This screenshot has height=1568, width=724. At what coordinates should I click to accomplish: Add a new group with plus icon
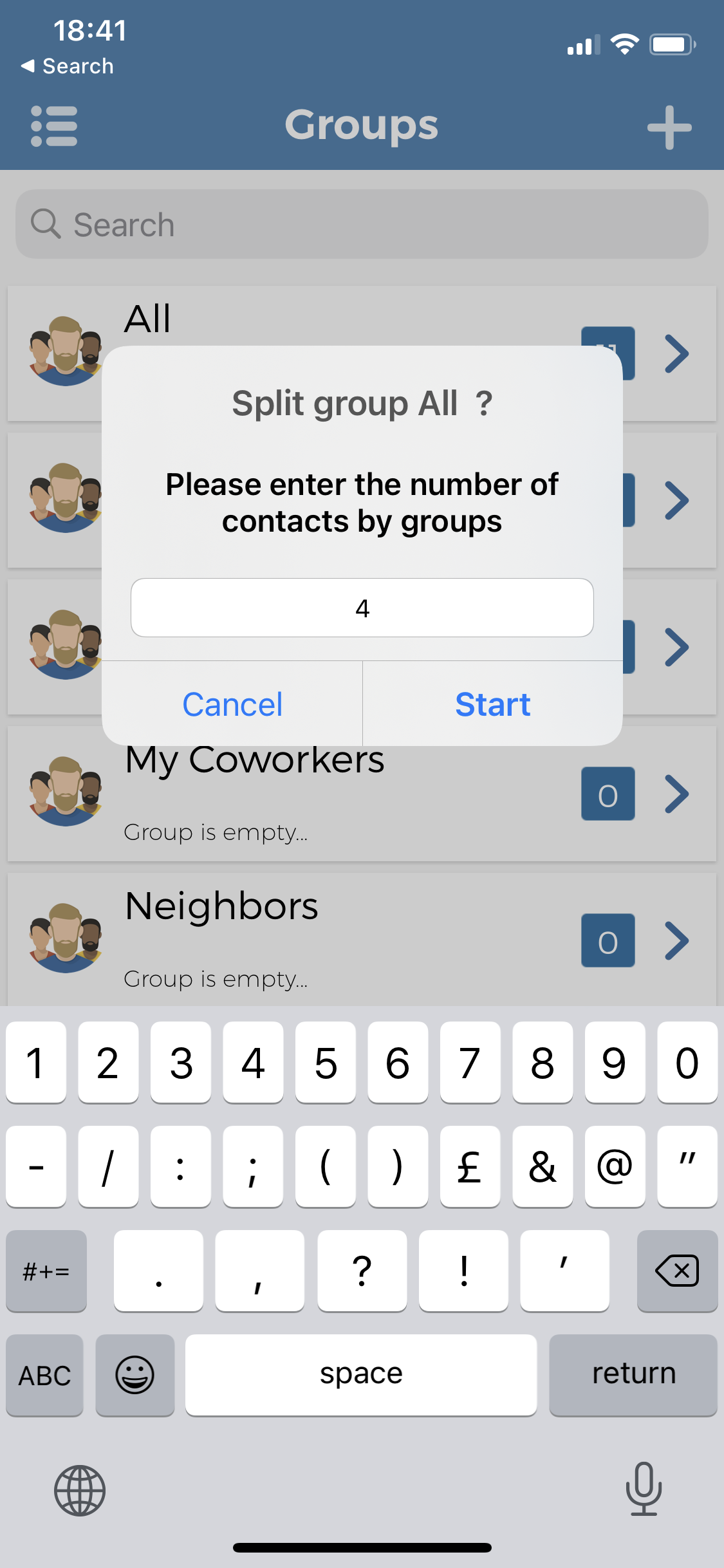pyautogui.click(x=669, y=127)
